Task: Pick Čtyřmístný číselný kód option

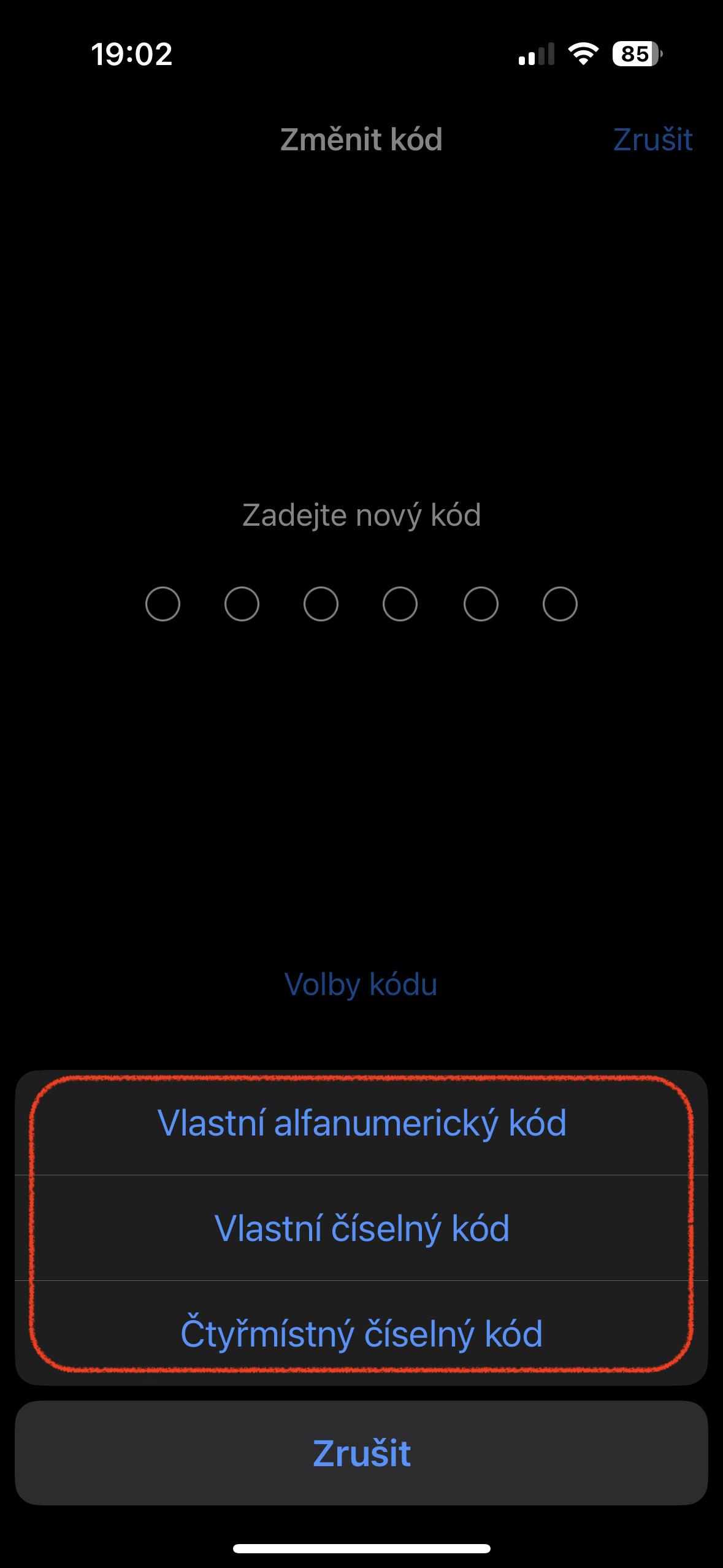Action: click(x=361, y=1334)
